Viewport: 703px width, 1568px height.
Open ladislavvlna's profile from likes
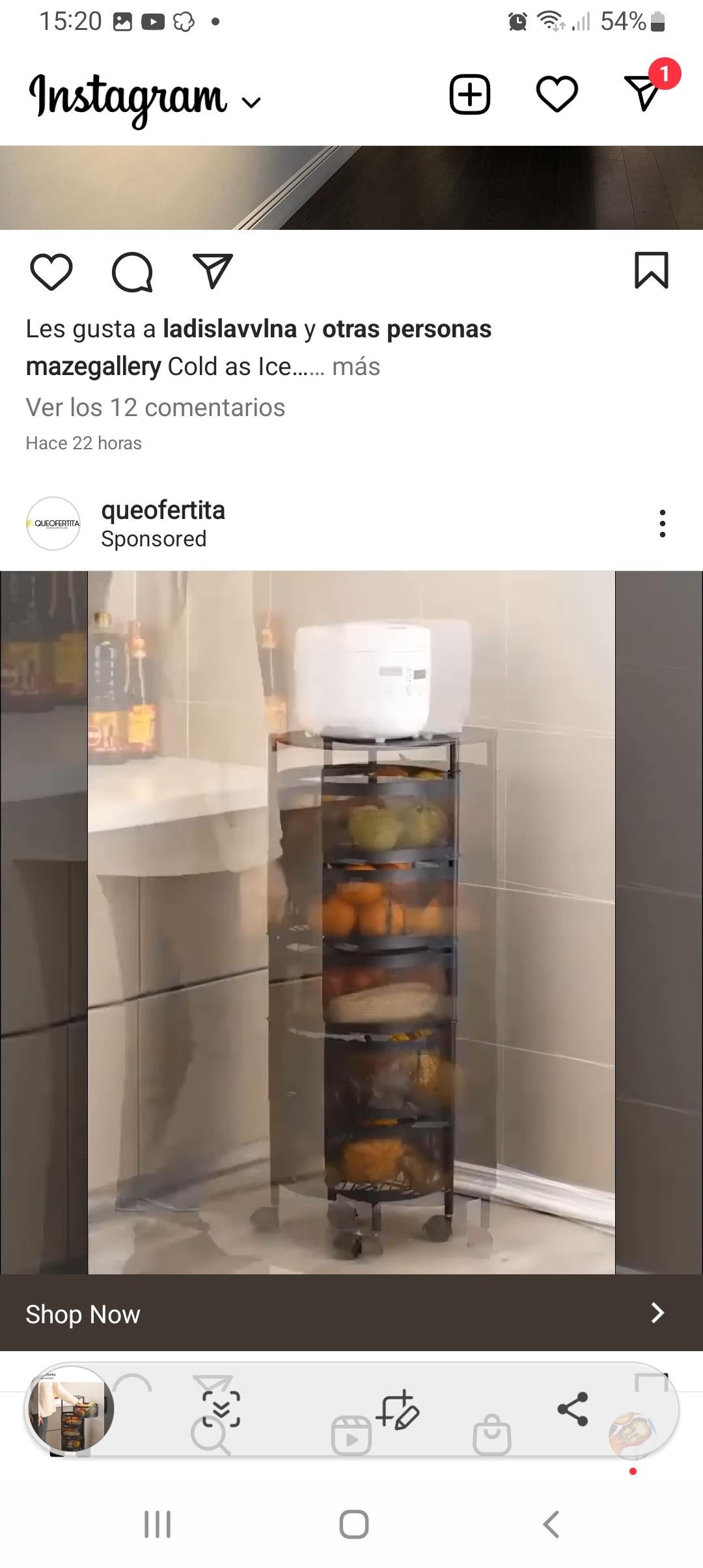(x=229, y=329)
